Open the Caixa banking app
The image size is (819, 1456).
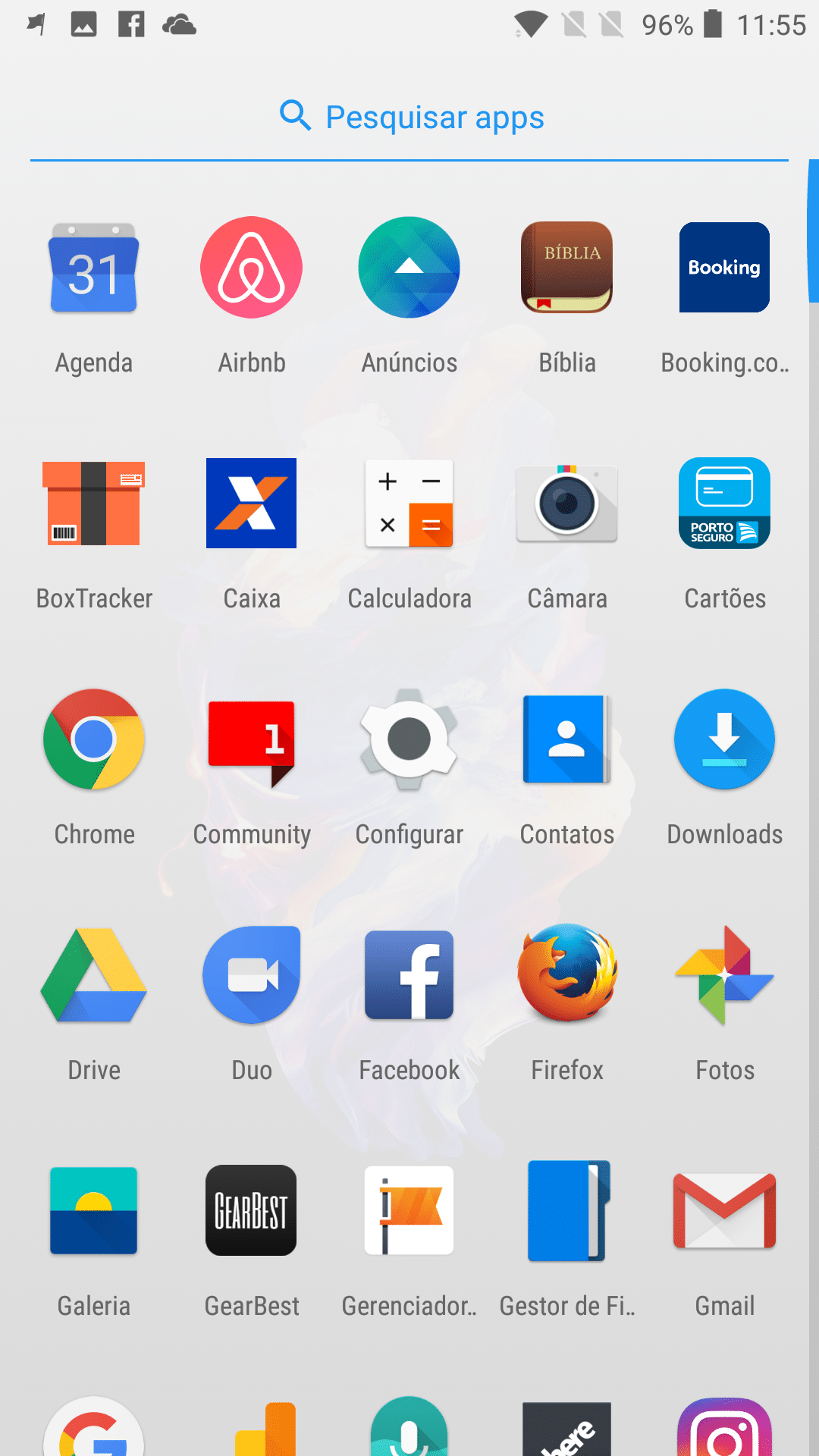[x=252, y=504]
